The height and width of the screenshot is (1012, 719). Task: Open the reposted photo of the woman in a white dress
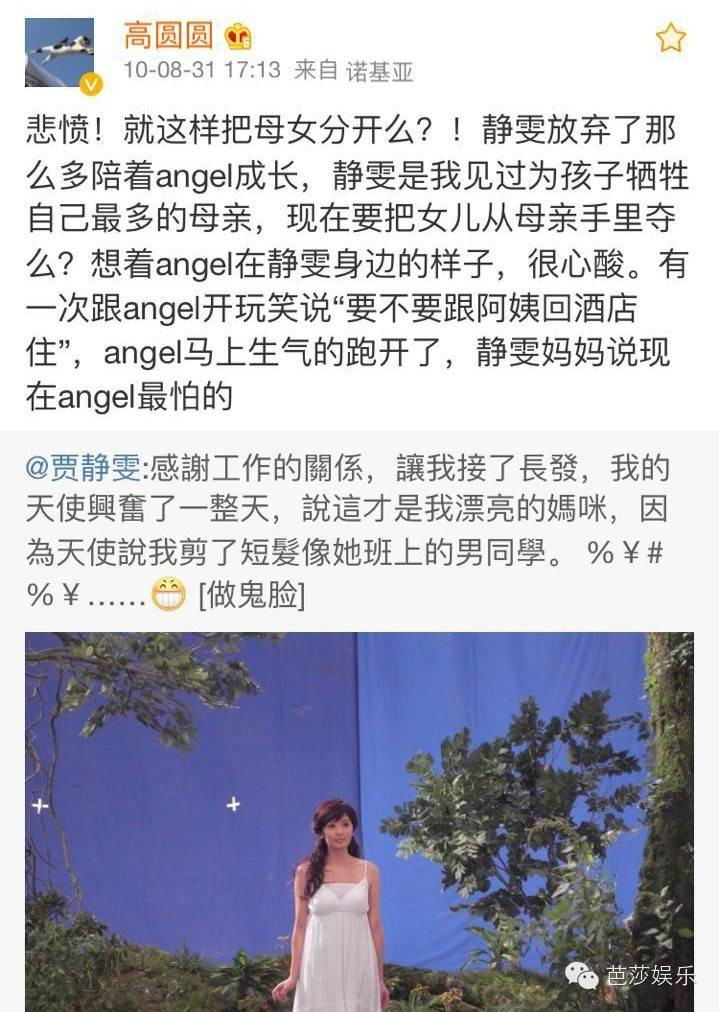click(359, 820)
